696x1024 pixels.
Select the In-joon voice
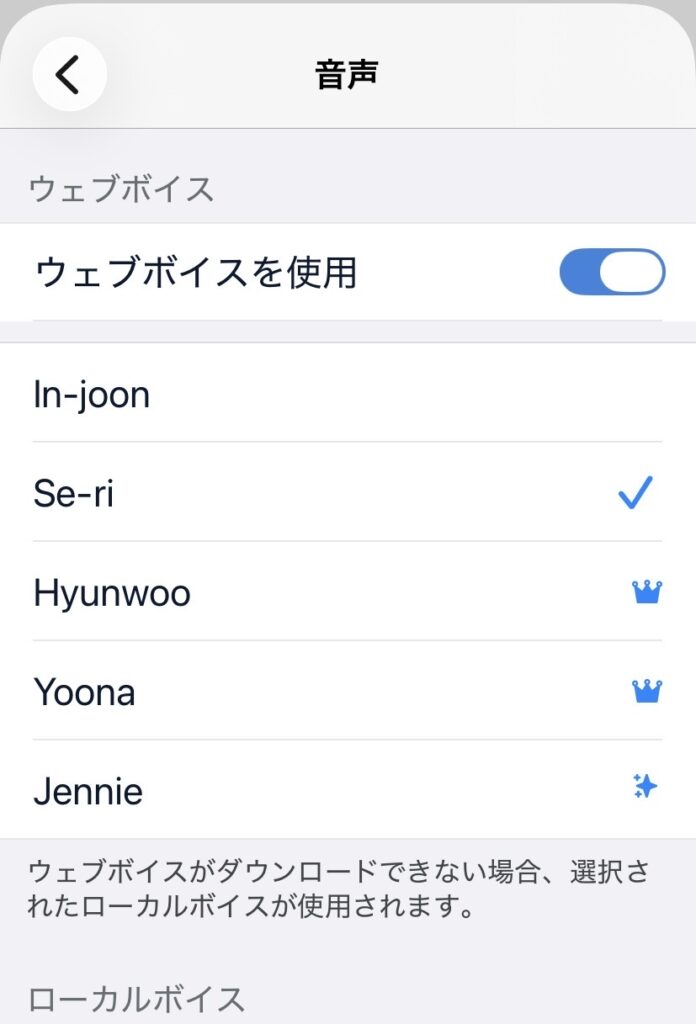pyautogui.click(x=347, y=395)
